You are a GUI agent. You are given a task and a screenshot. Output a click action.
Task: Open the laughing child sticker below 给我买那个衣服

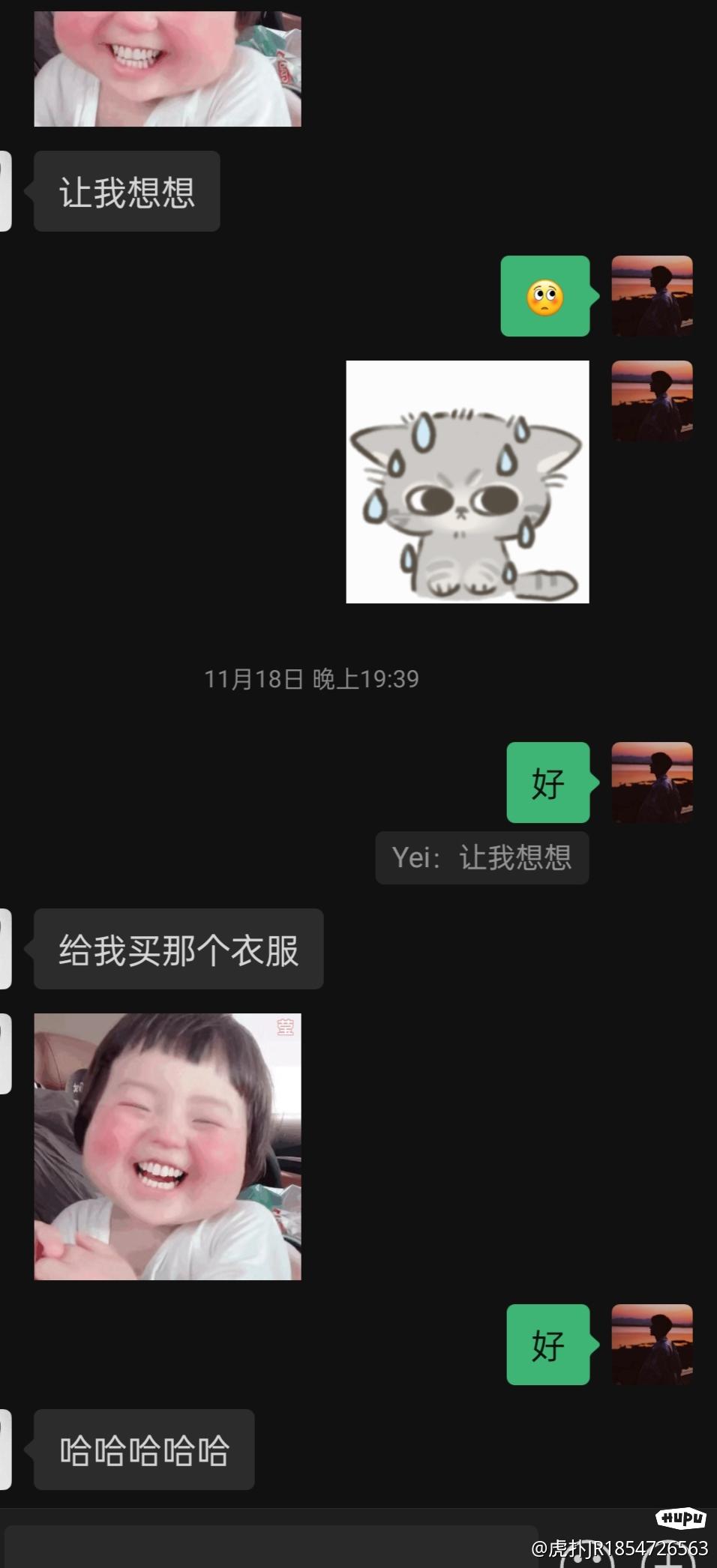coord(167,1146)
